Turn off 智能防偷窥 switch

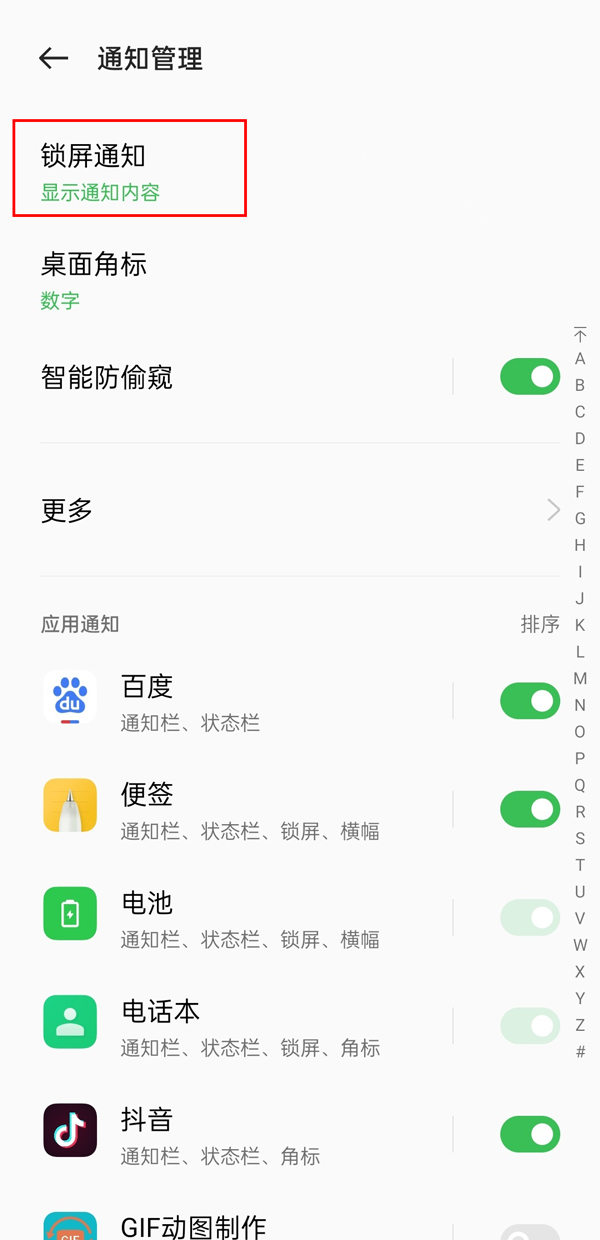pyautogui.click(x=530, y=377)
